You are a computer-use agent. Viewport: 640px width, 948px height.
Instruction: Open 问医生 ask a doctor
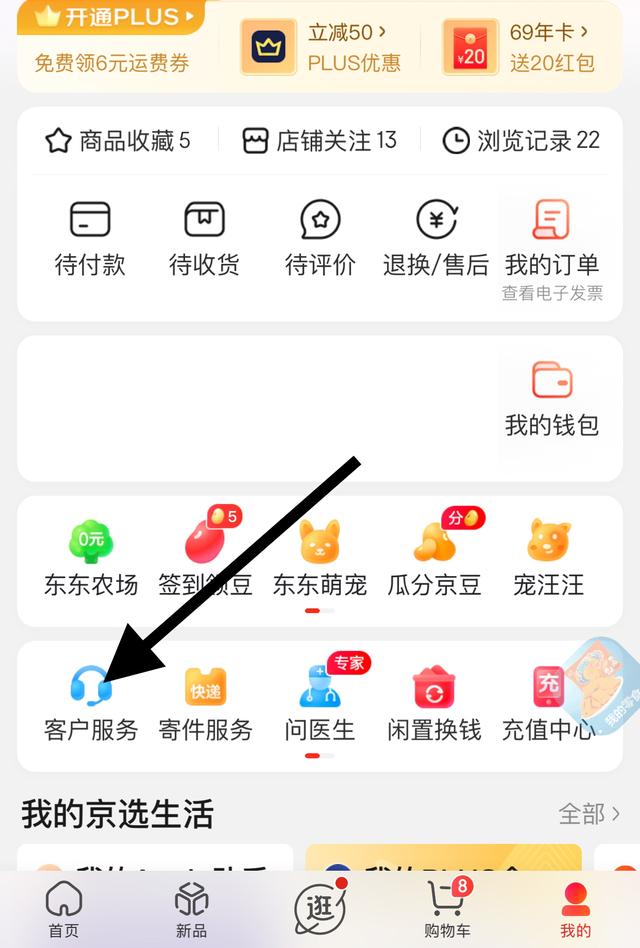point(320,704)
